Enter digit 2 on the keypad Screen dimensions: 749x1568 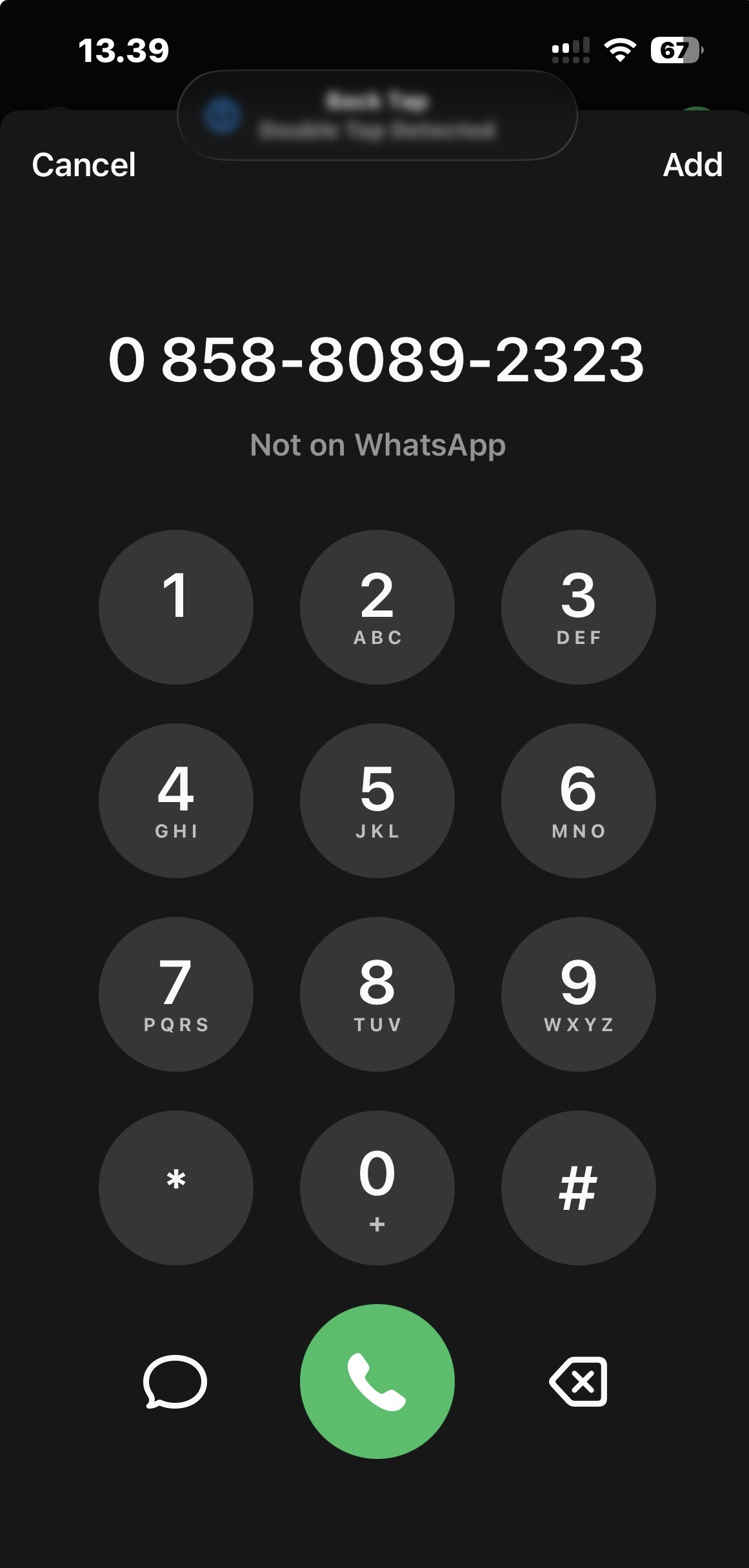377,607
